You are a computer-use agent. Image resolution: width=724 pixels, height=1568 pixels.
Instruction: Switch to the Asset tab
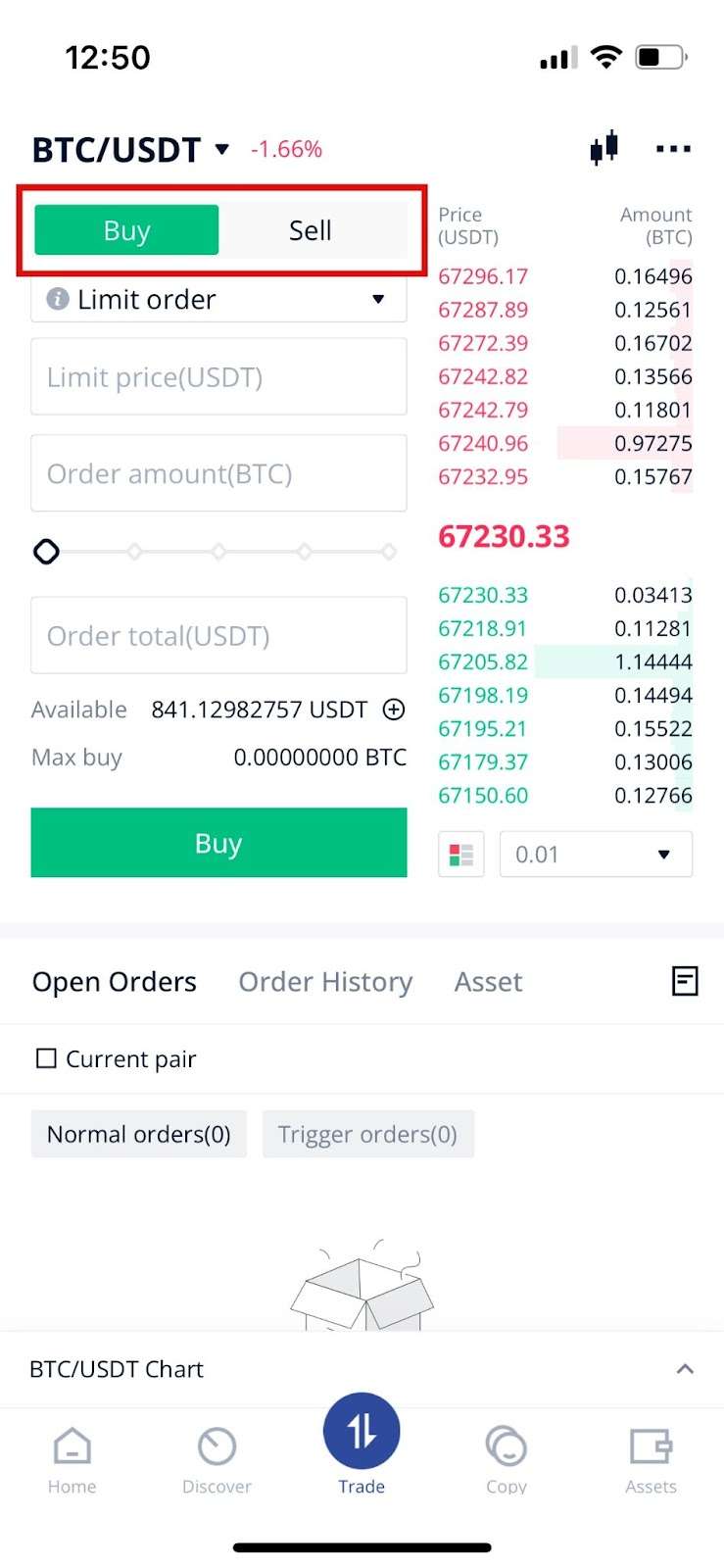488,982
